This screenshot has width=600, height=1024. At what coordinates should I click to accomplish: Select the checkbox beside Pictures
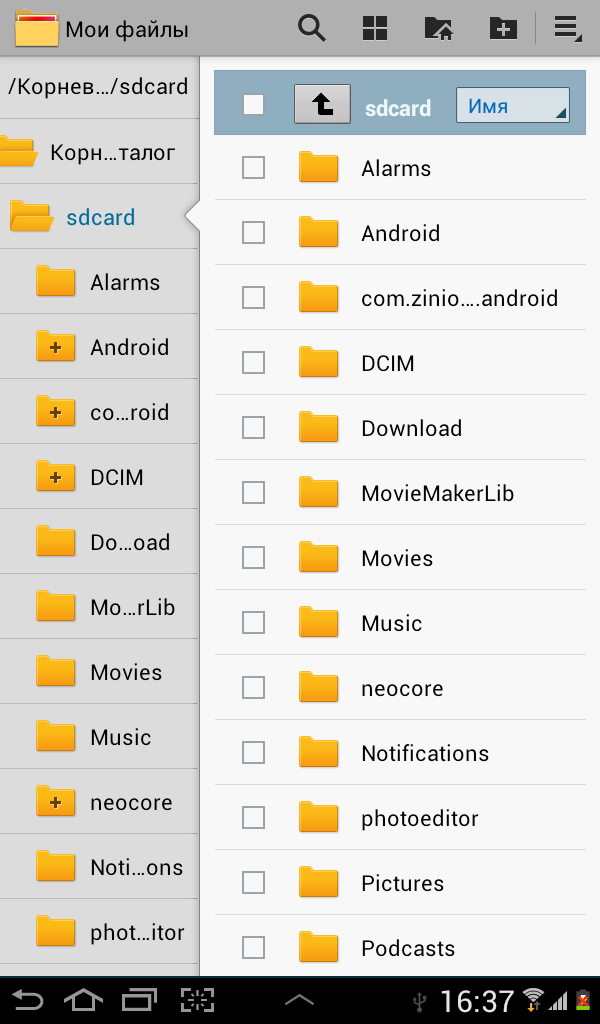(x=253, y=883)
